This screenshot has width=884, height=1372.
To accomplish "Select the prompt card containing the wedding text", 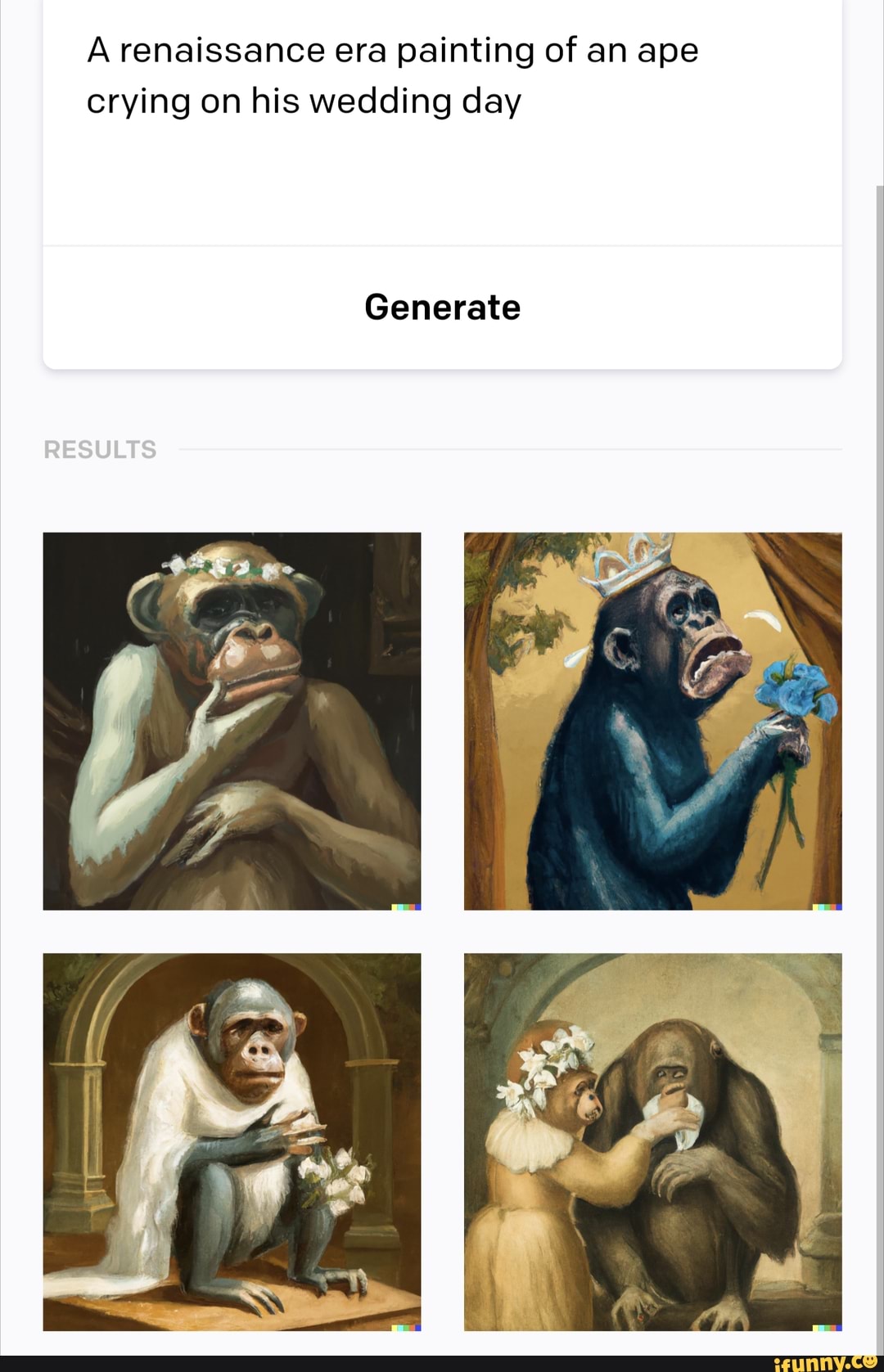I will click(x=442, y=123).
